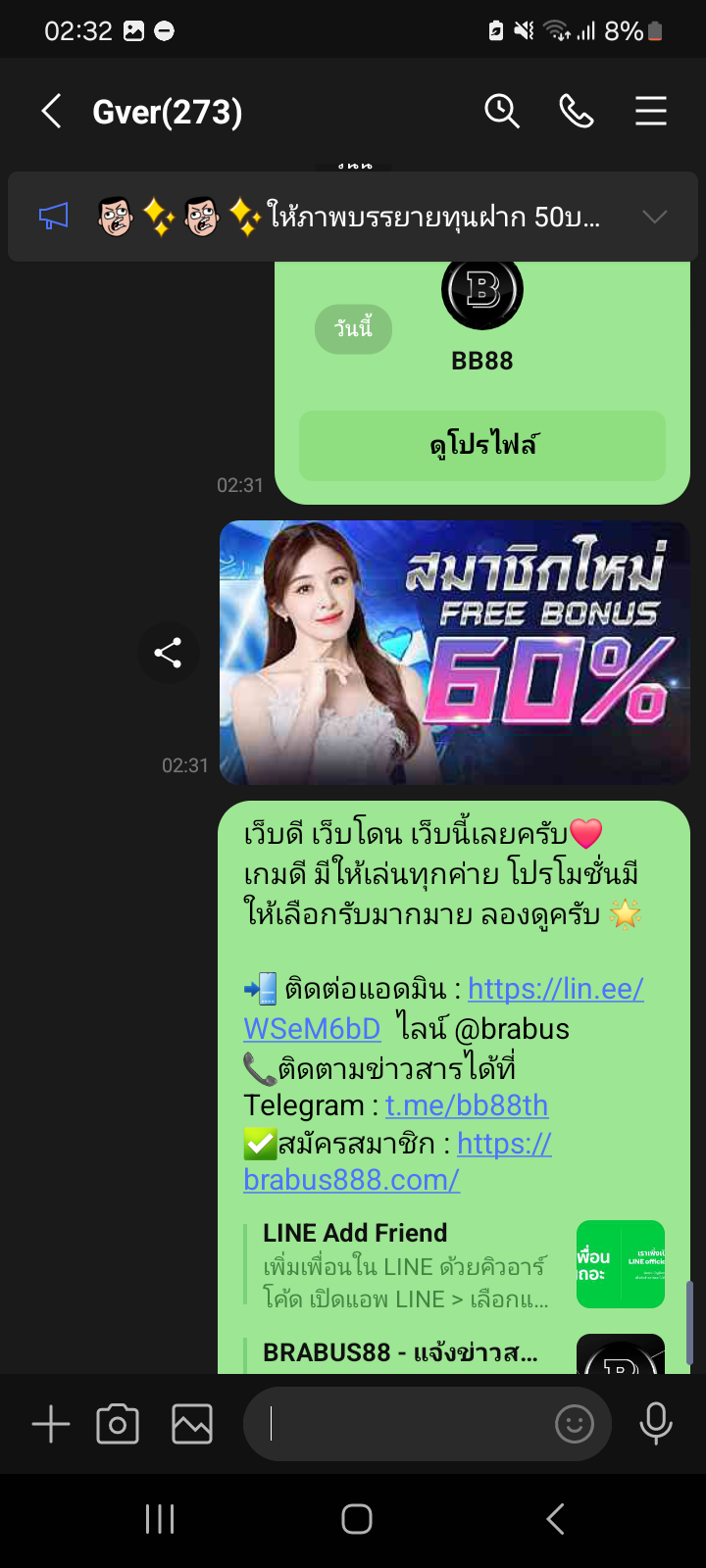Open the emoji sticker picker

pos(575,1424)
